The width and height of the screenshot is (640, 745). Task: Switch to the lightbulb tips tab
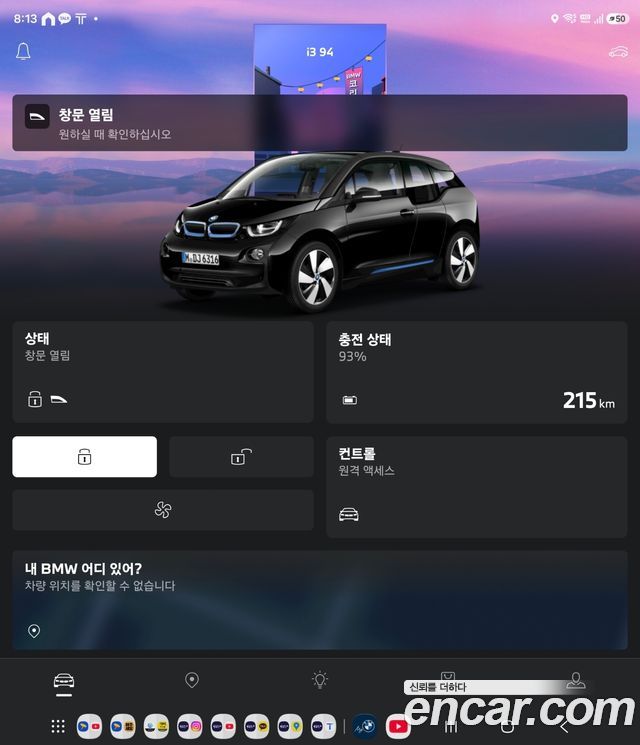pyautogui.click(x=320, y=679)
